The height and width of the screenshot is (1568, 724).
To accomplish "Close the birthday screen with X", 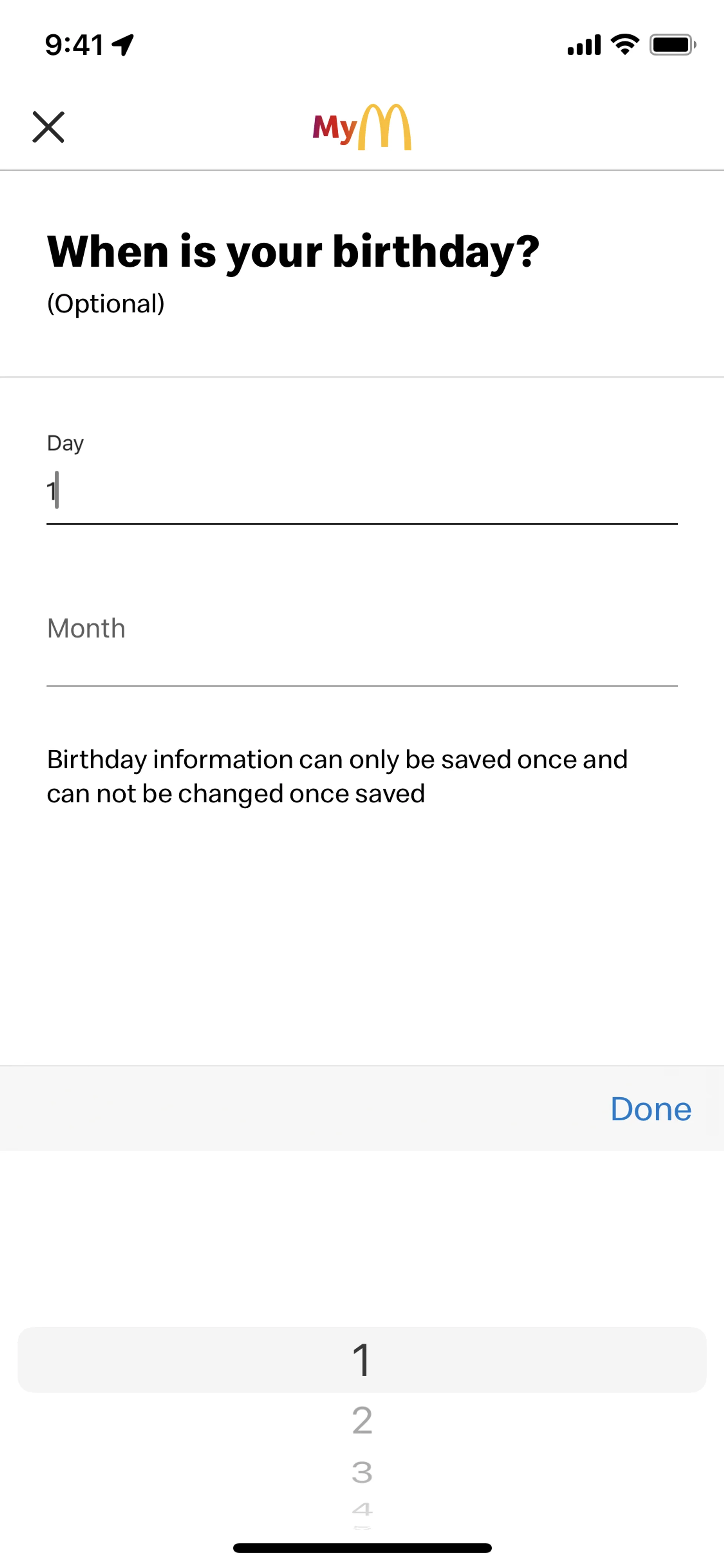I will pyautogui.click(x=48, y=127).
